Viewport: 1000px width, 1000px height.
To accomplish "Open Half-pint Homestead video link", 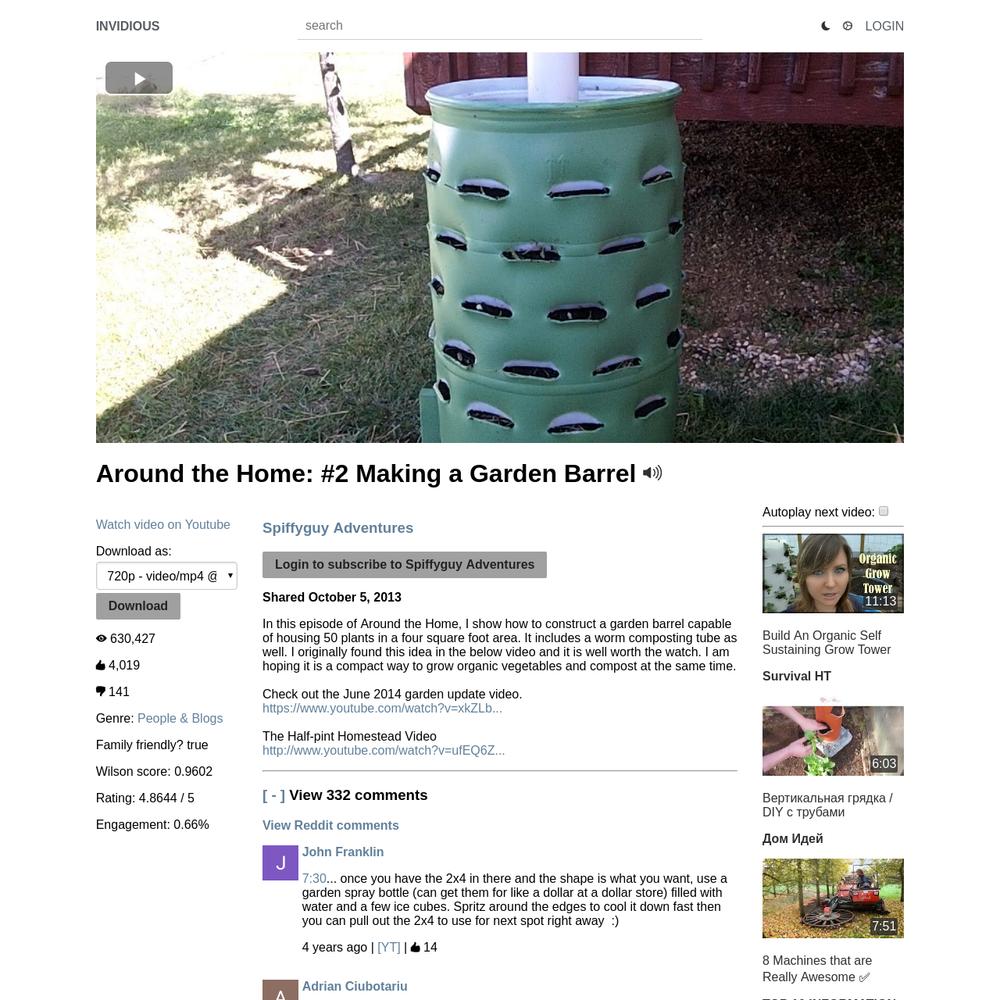I will pos(383,750).
